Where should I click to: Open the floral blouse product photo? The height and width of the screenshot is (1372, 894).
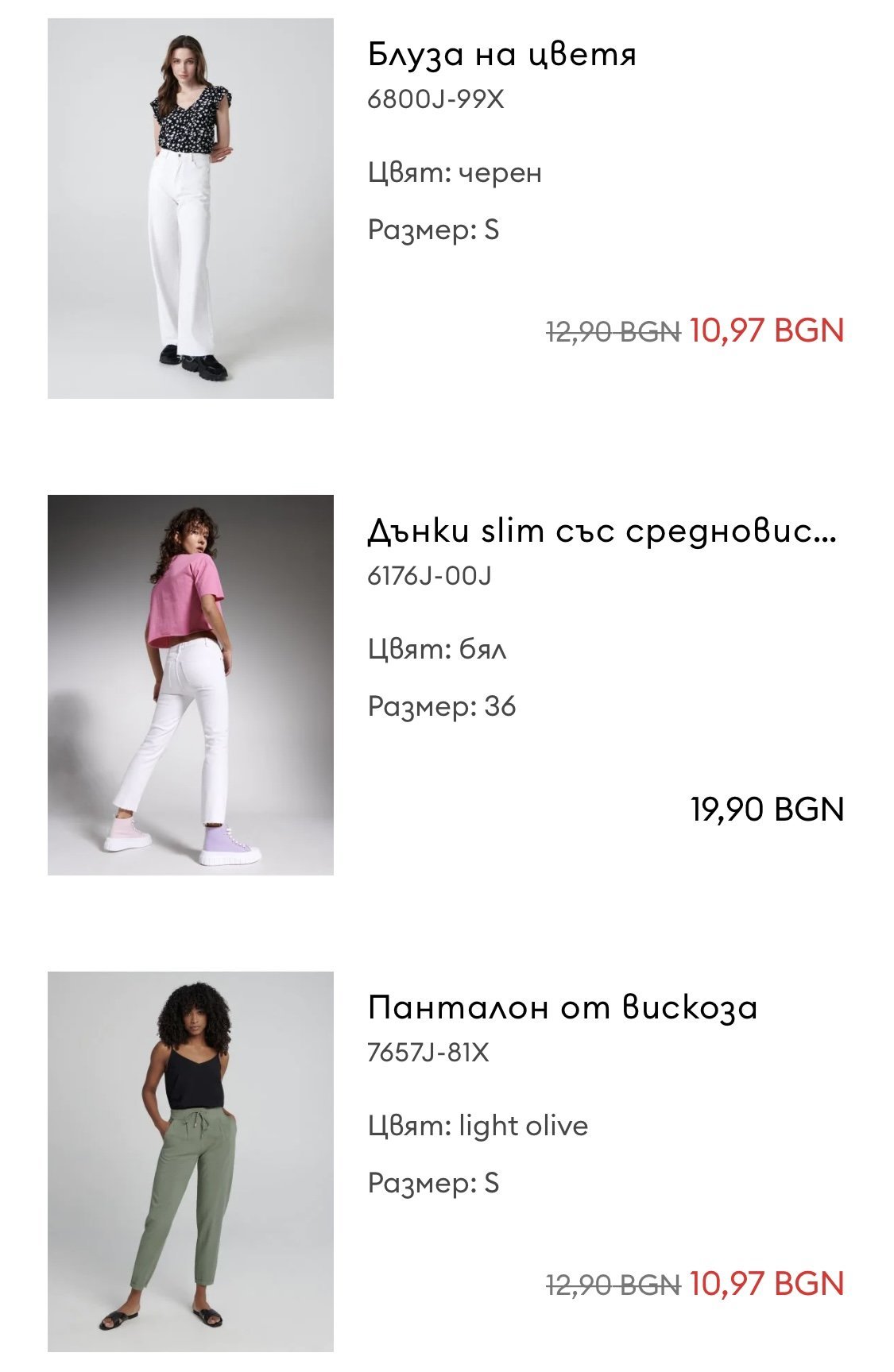point(191,208)
